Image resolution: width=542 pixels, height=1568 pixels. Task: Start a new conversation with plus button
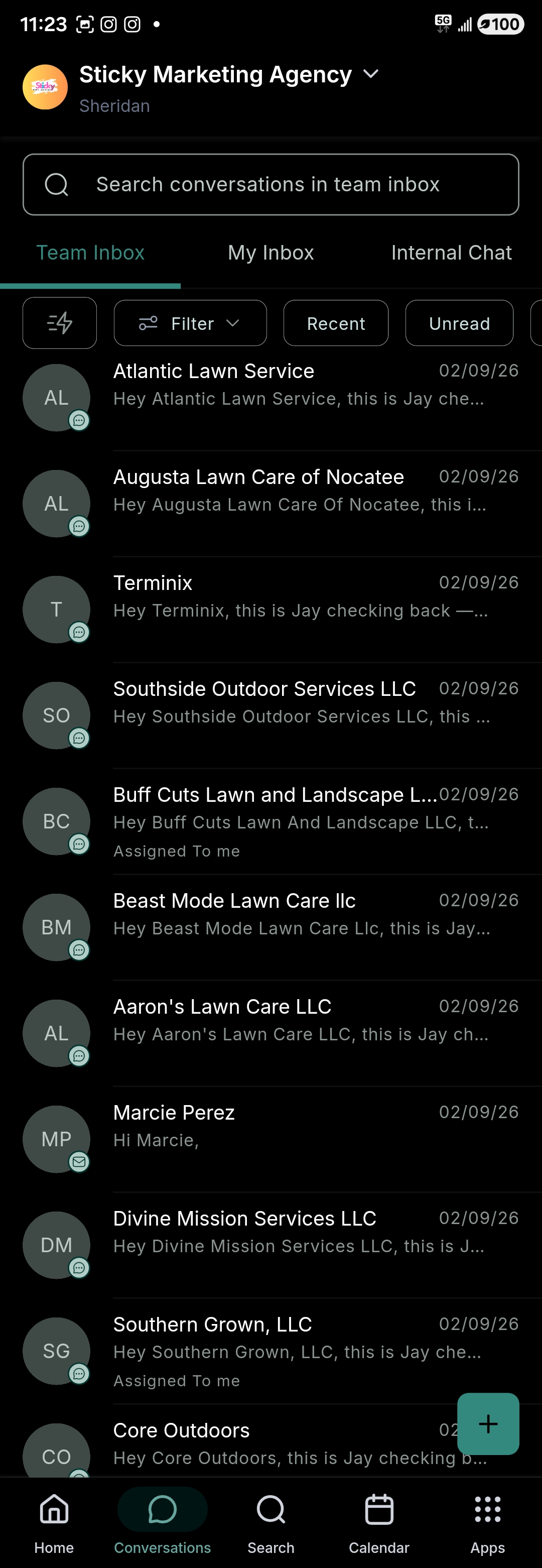(x=488, y=1424)
